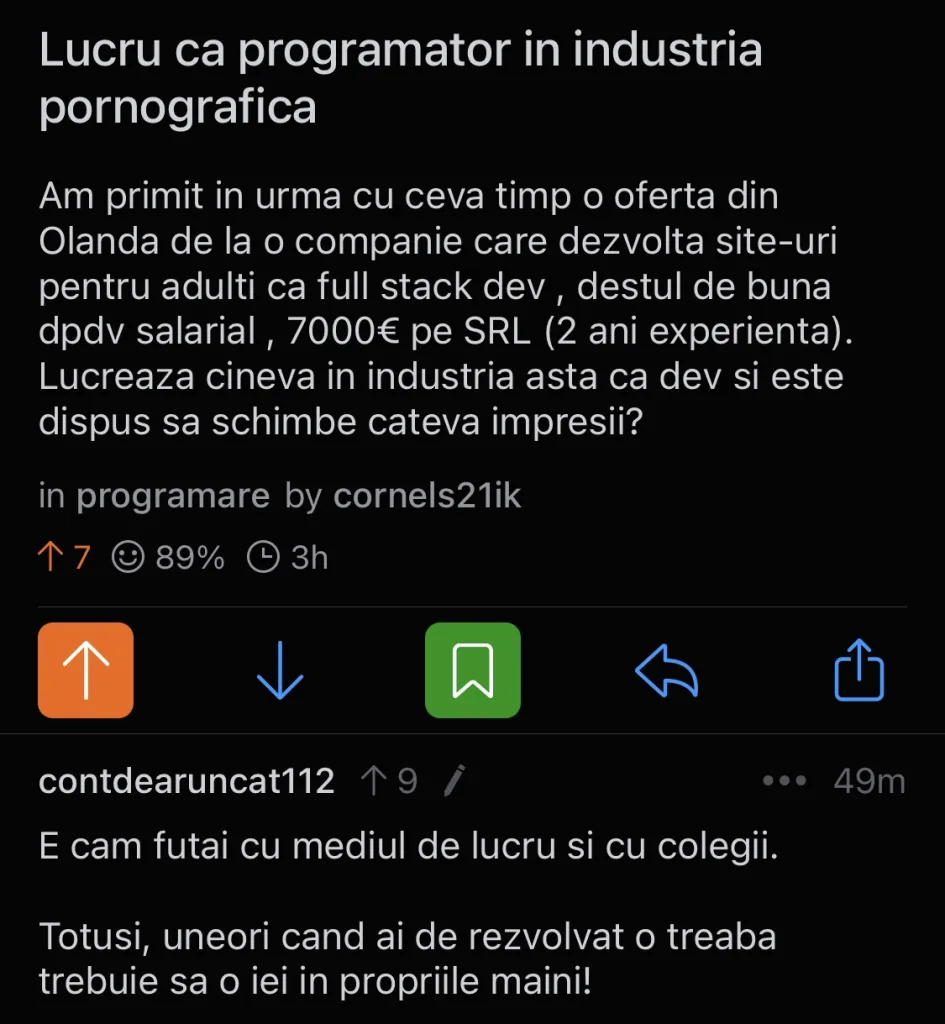View cornels21ik's profile
945x1024 pixels.
pos(427,496)
